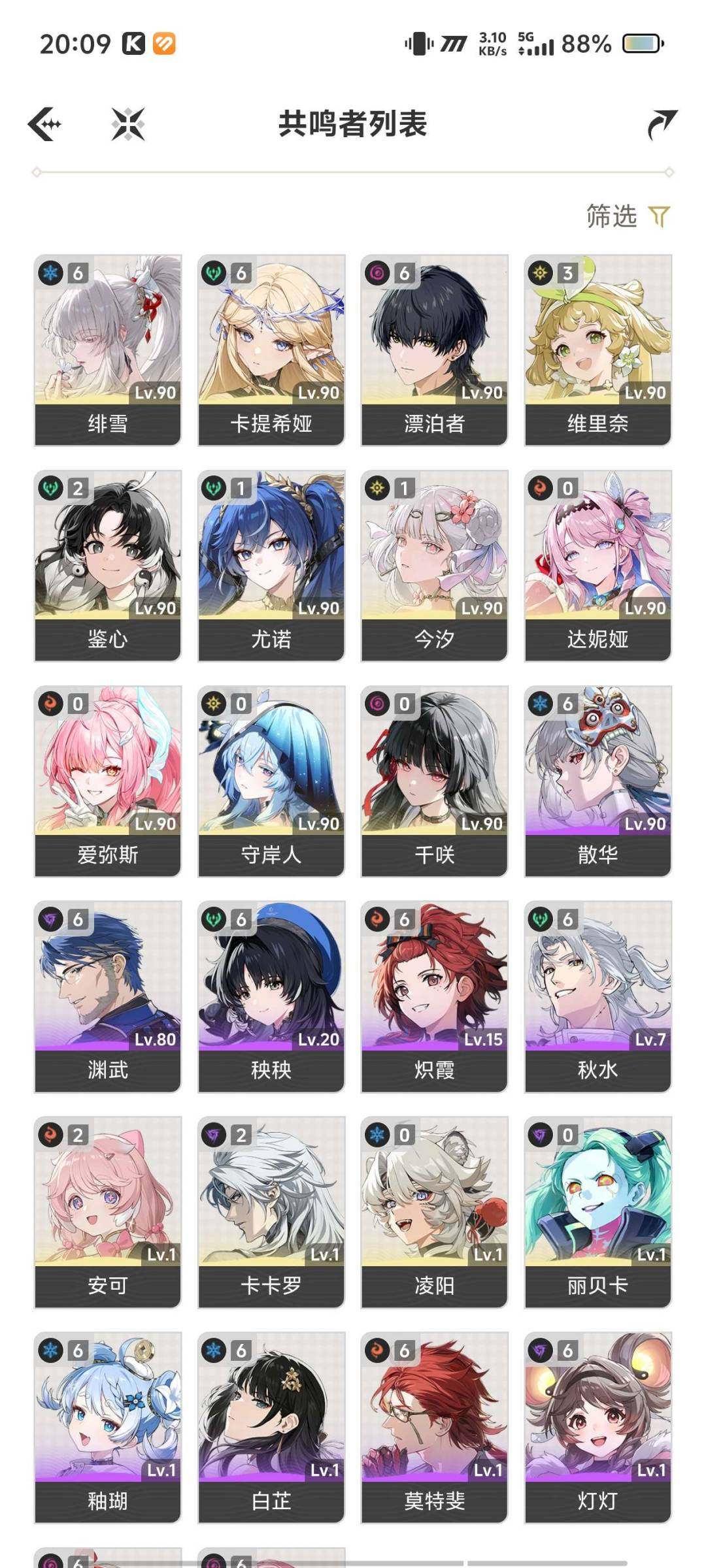The width and height of the screenshot is (706, 1568).
Task: View 漂泊者 character details
Action: [x=435, y=350]
